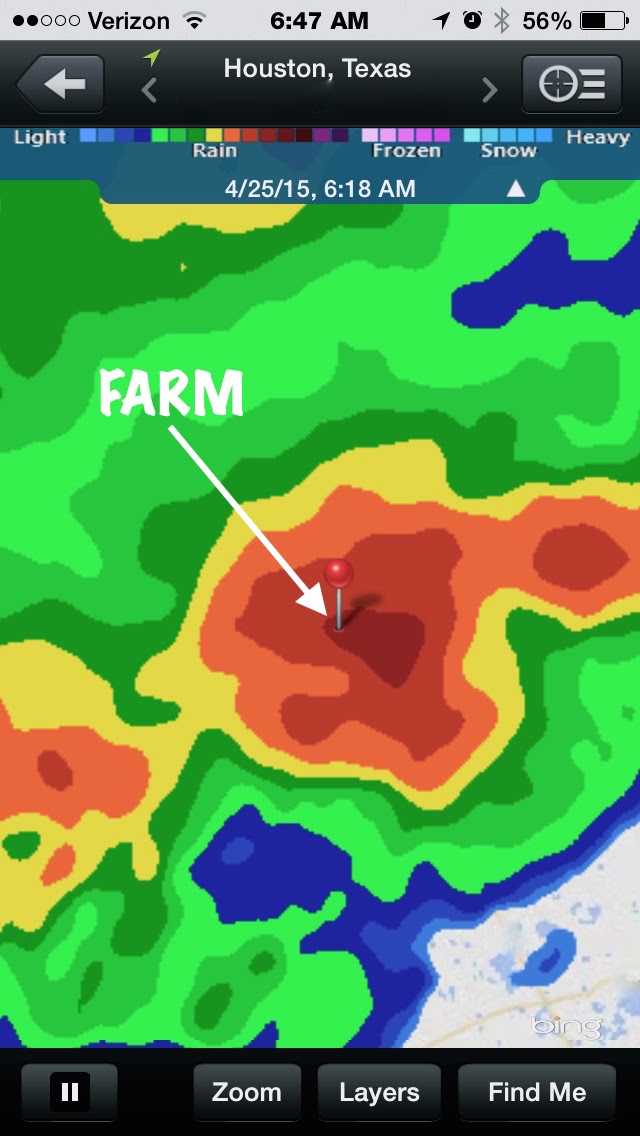
Task: Pause the radar animation
Action: 69,1092
